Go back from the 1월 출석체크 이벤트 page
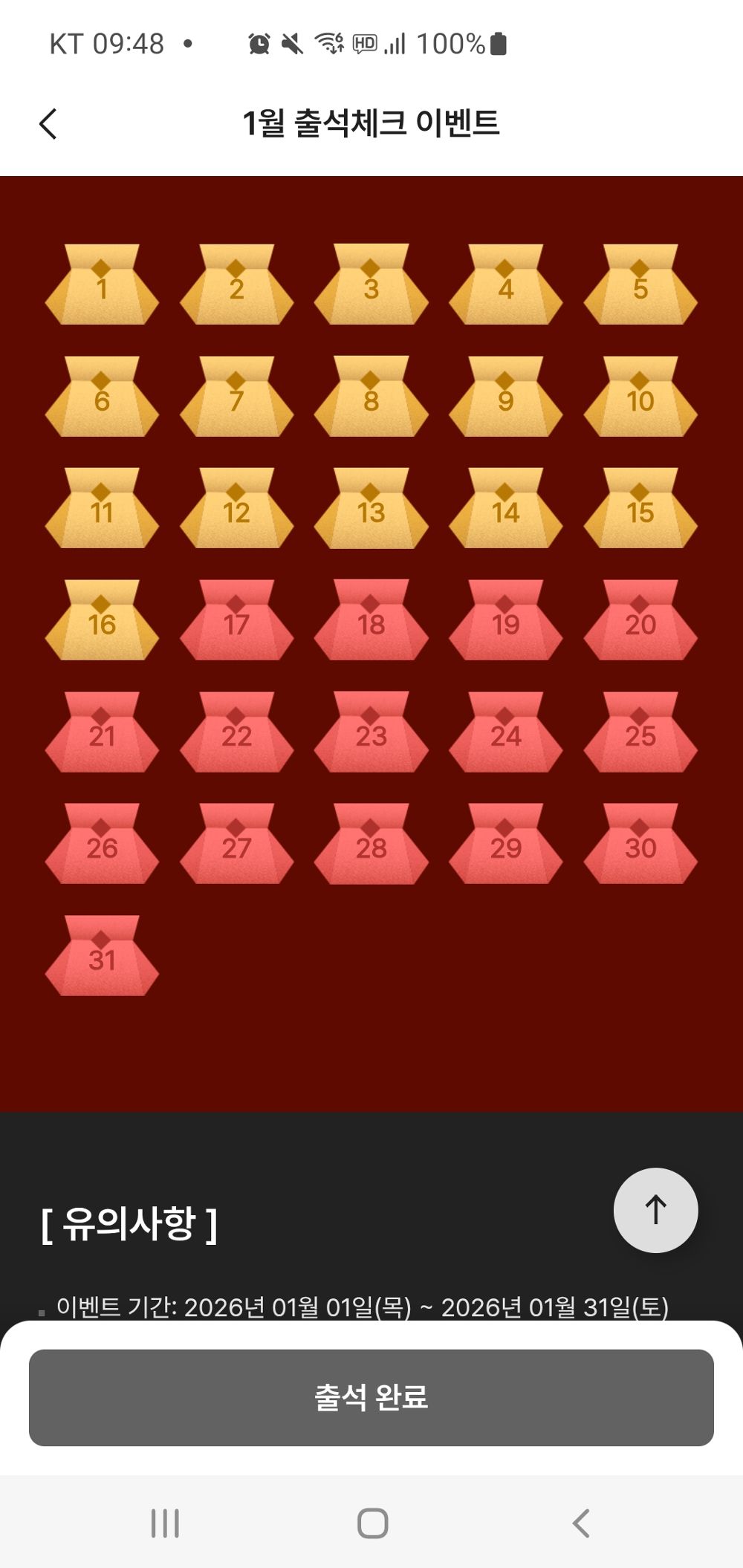The image size is (743, 1568). [x=48, y=123]
